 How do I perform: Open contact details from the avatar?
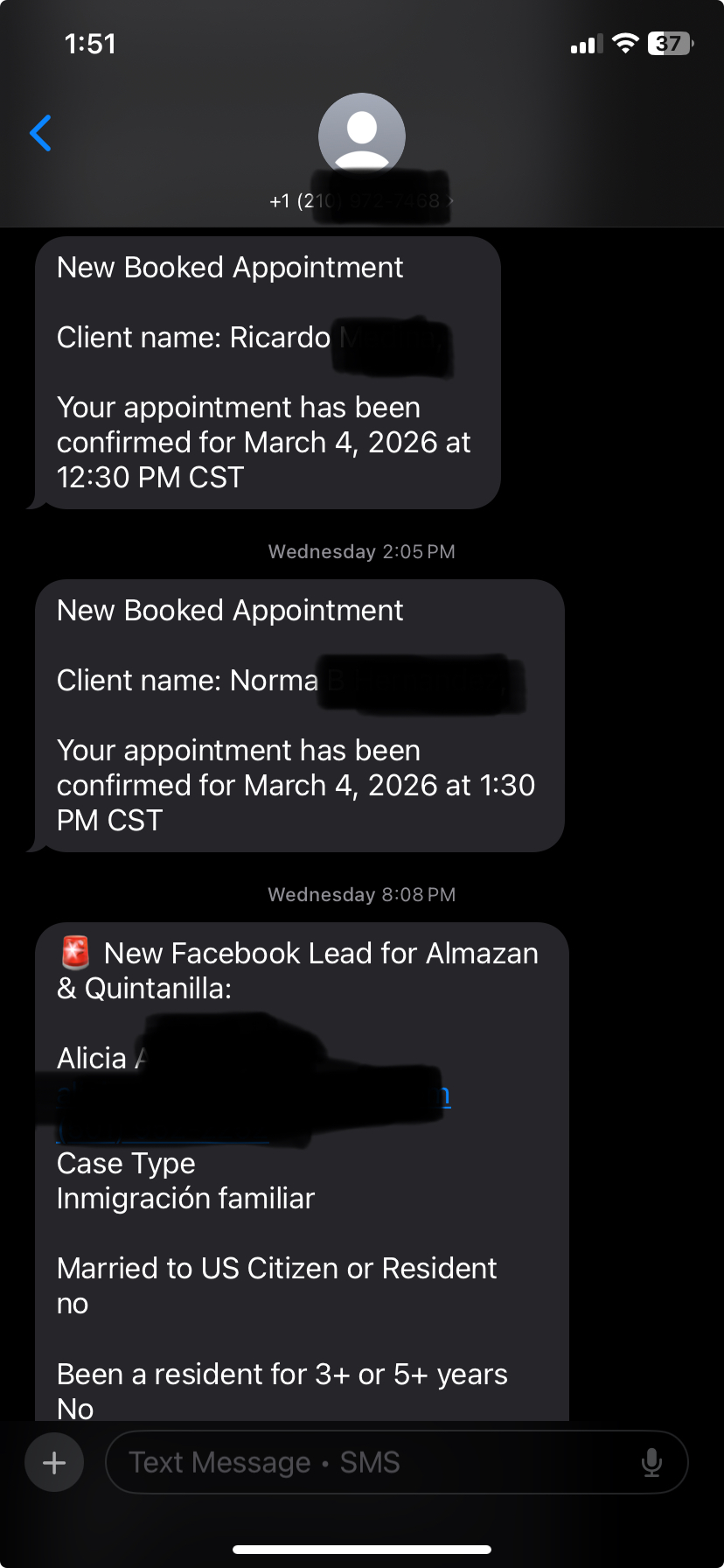tap(361, 136)
